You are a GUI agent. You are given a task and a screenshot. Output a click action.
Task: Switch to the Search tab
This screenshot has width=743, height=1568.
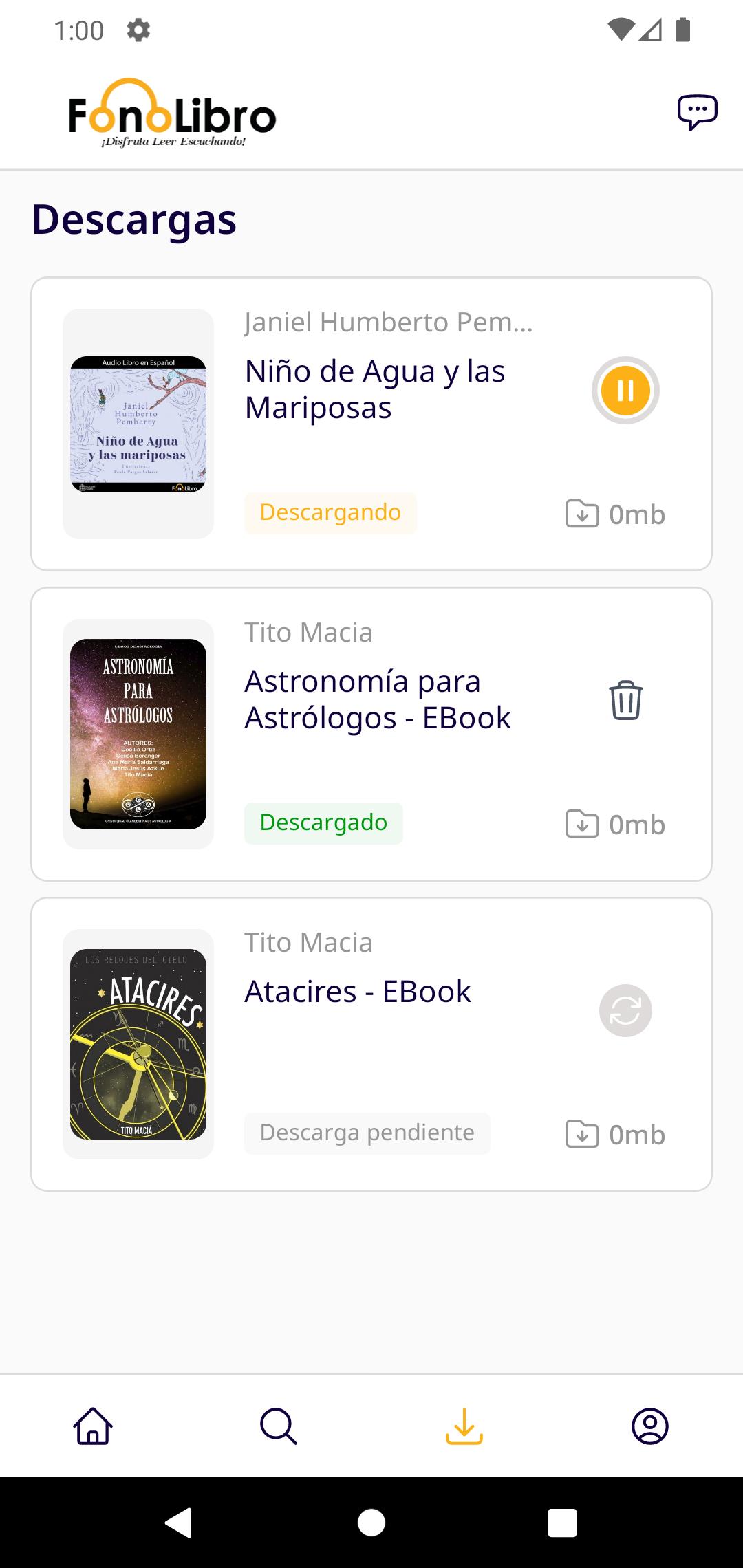click(x=279, y=1426)
